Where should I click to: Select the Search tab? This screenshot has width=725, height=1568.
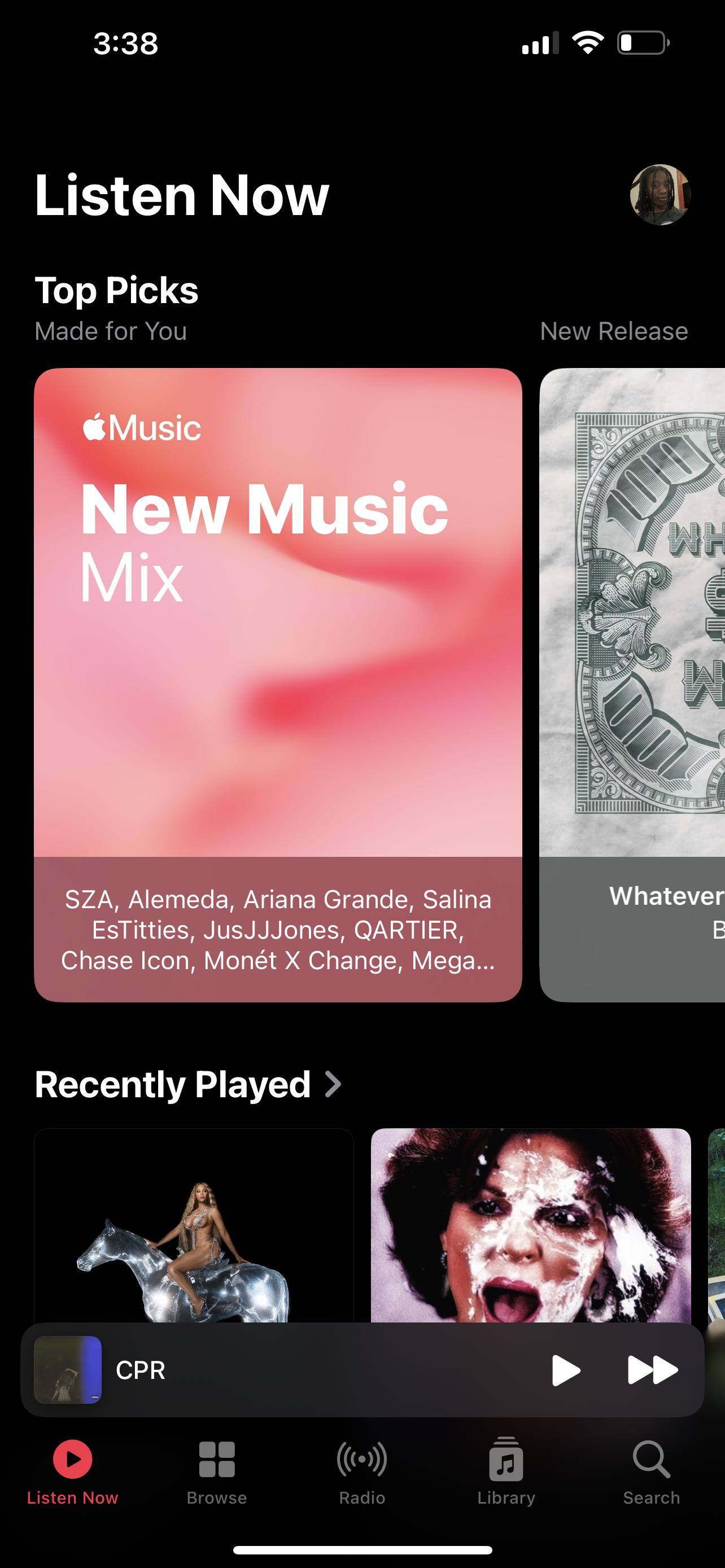[650, 1470]
